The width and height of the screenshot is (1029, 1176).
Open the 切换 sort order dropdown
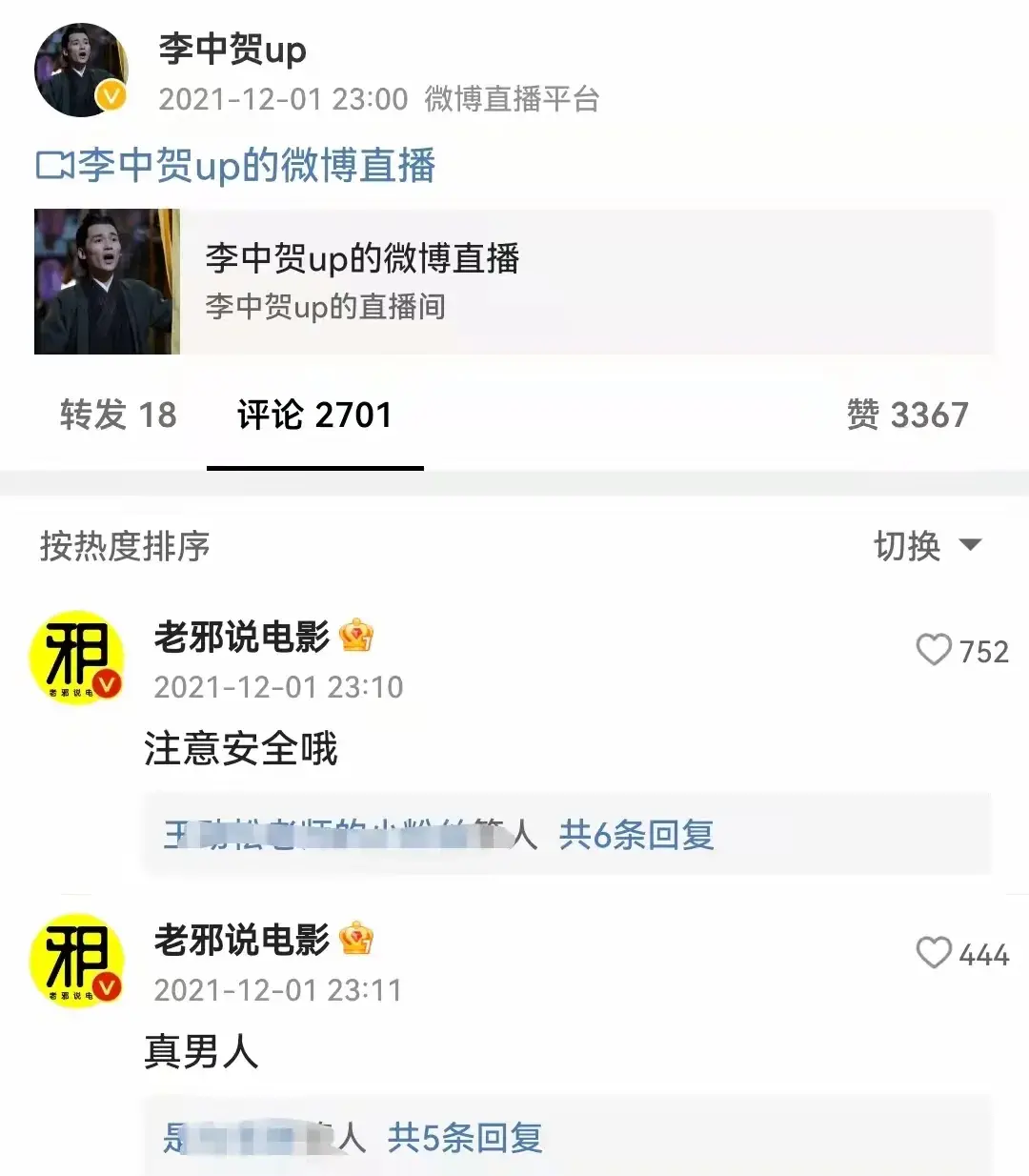(927, 546)
